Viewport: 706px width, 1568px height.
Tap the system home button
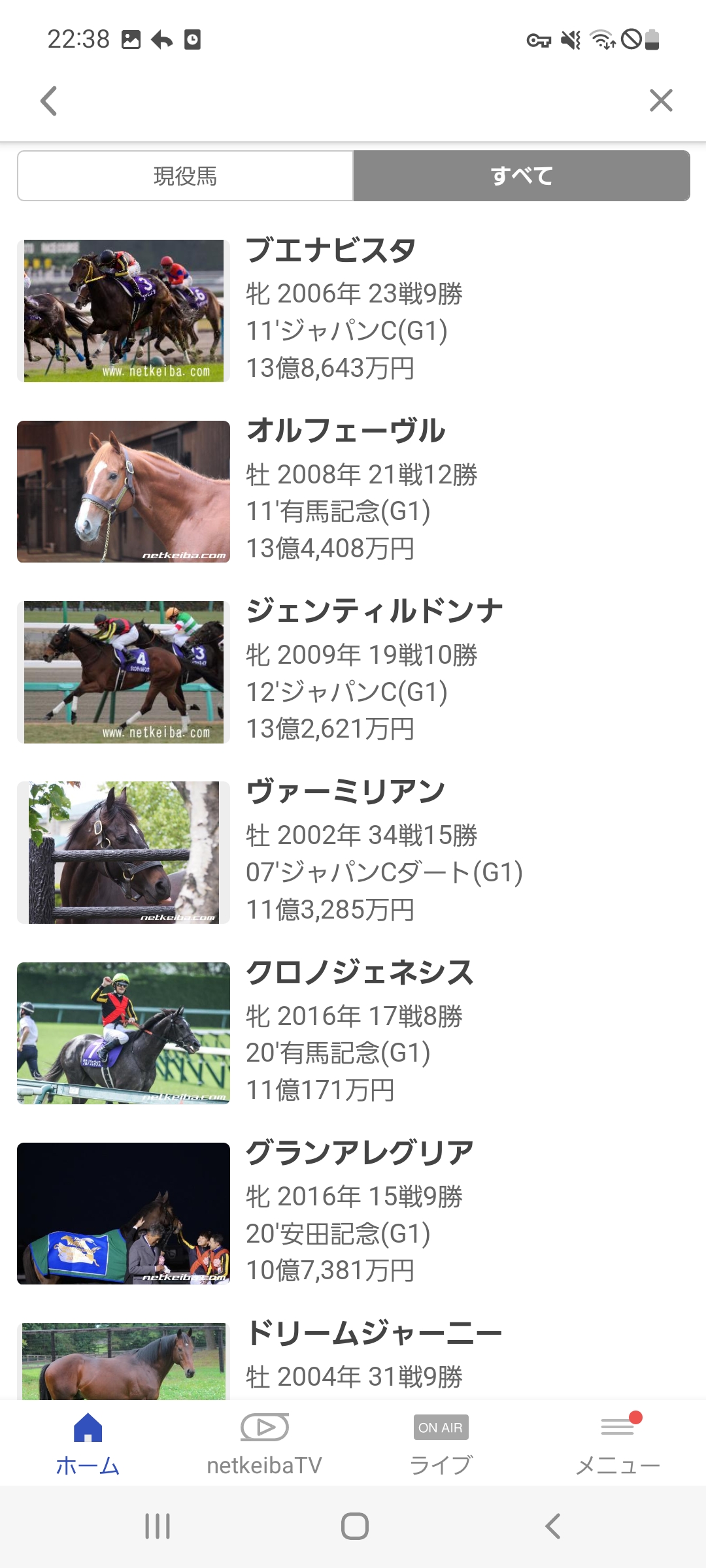click(x=354, y=1526)
